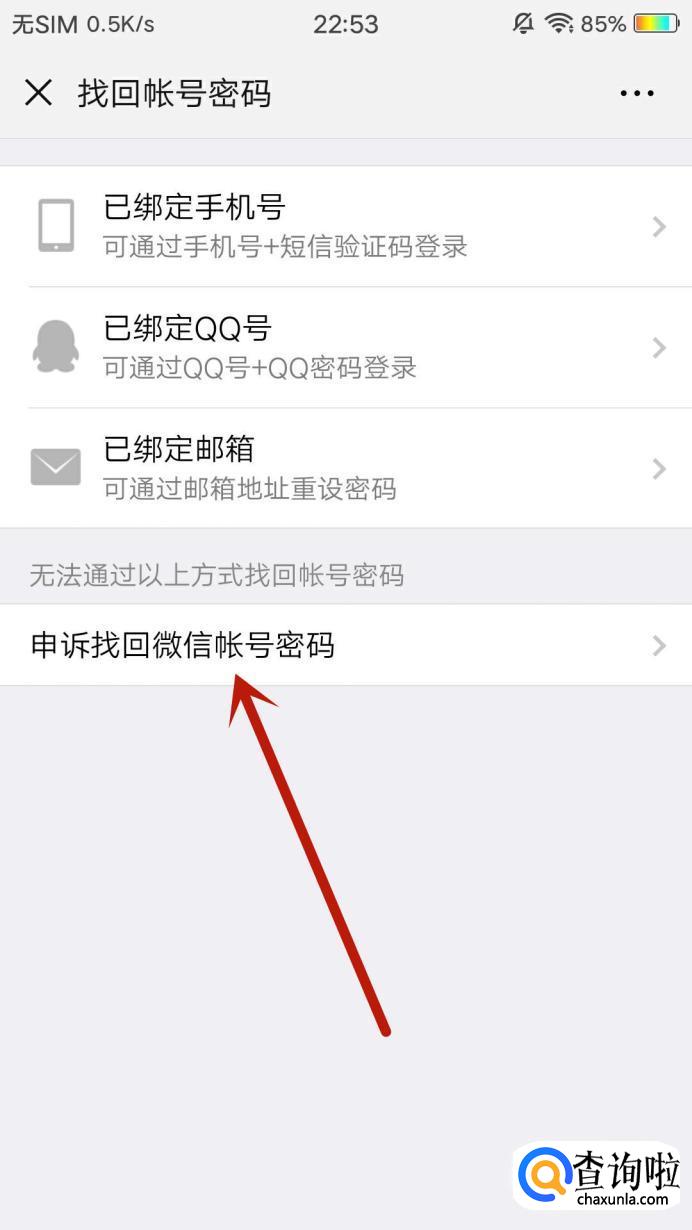Select the 已绑定QQ号 recovery option

pyautogui.click(x=346, y=347)
